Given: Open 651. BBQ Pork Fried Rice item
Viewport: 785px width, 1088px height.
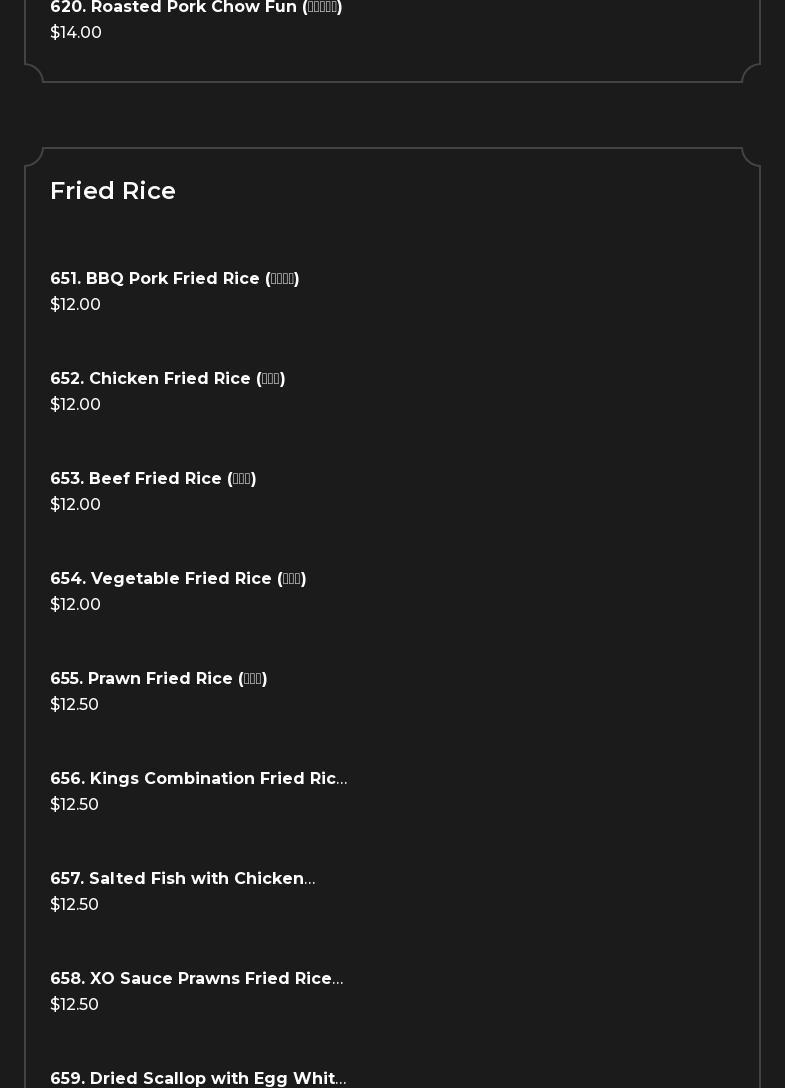Looking at the screenshot, I should [175, 279].
